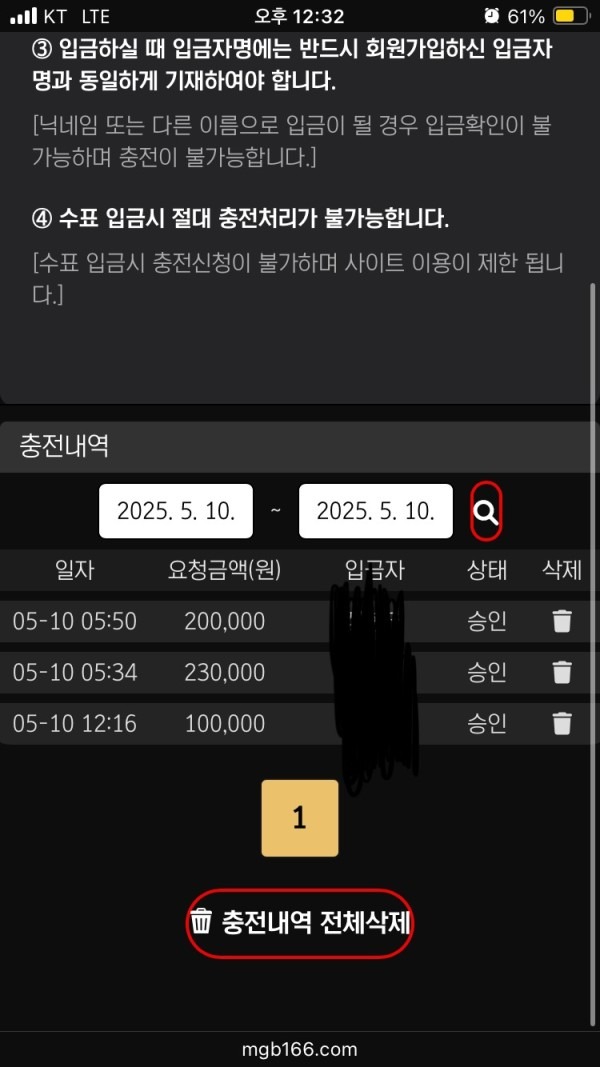The width and height of the screenshot is (600, 1067).
Task: Select page 1 of charge history
Action: point(299,818)
